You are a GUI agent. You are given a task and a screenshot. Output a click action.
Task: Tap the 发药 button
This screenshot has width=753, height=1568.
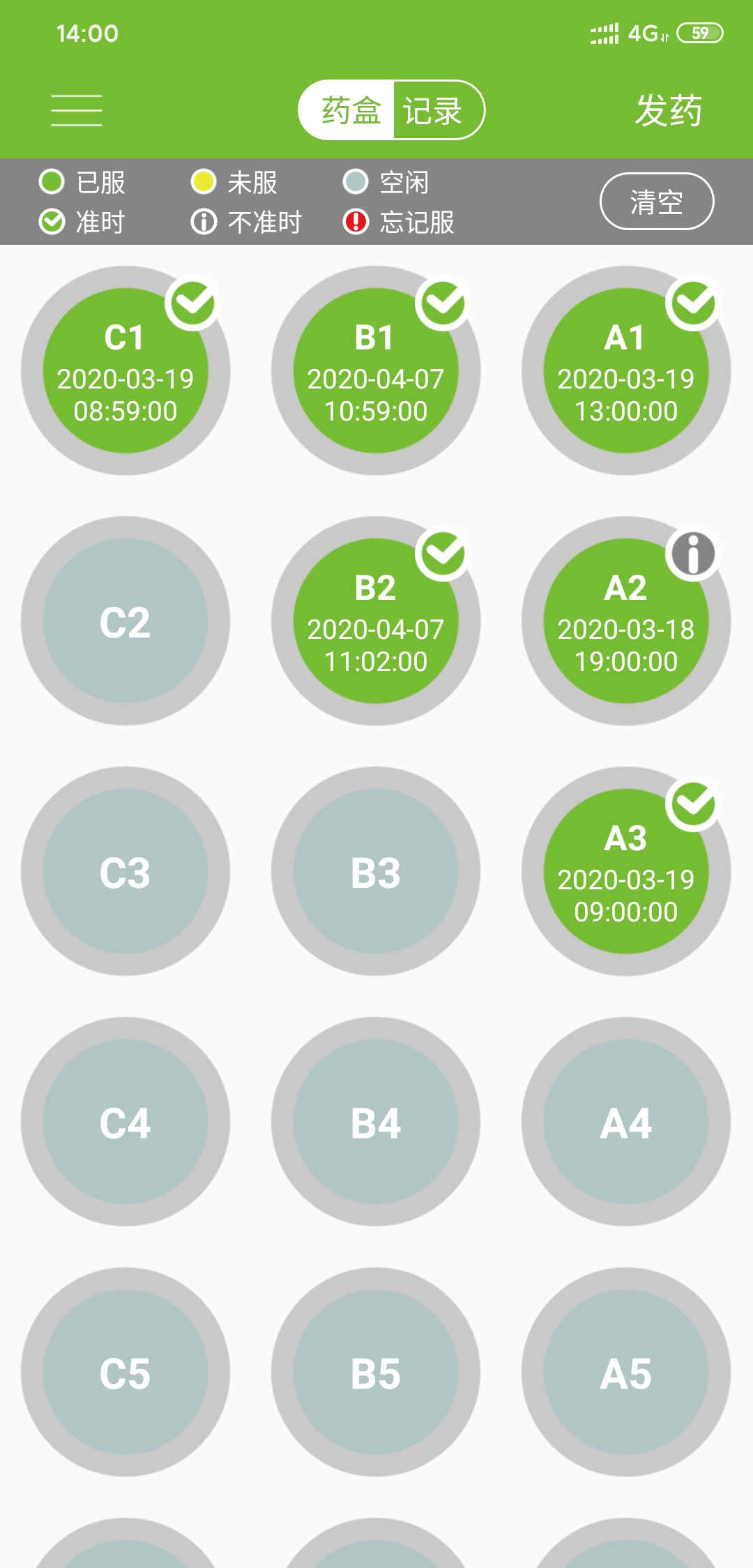coord(668,110)
